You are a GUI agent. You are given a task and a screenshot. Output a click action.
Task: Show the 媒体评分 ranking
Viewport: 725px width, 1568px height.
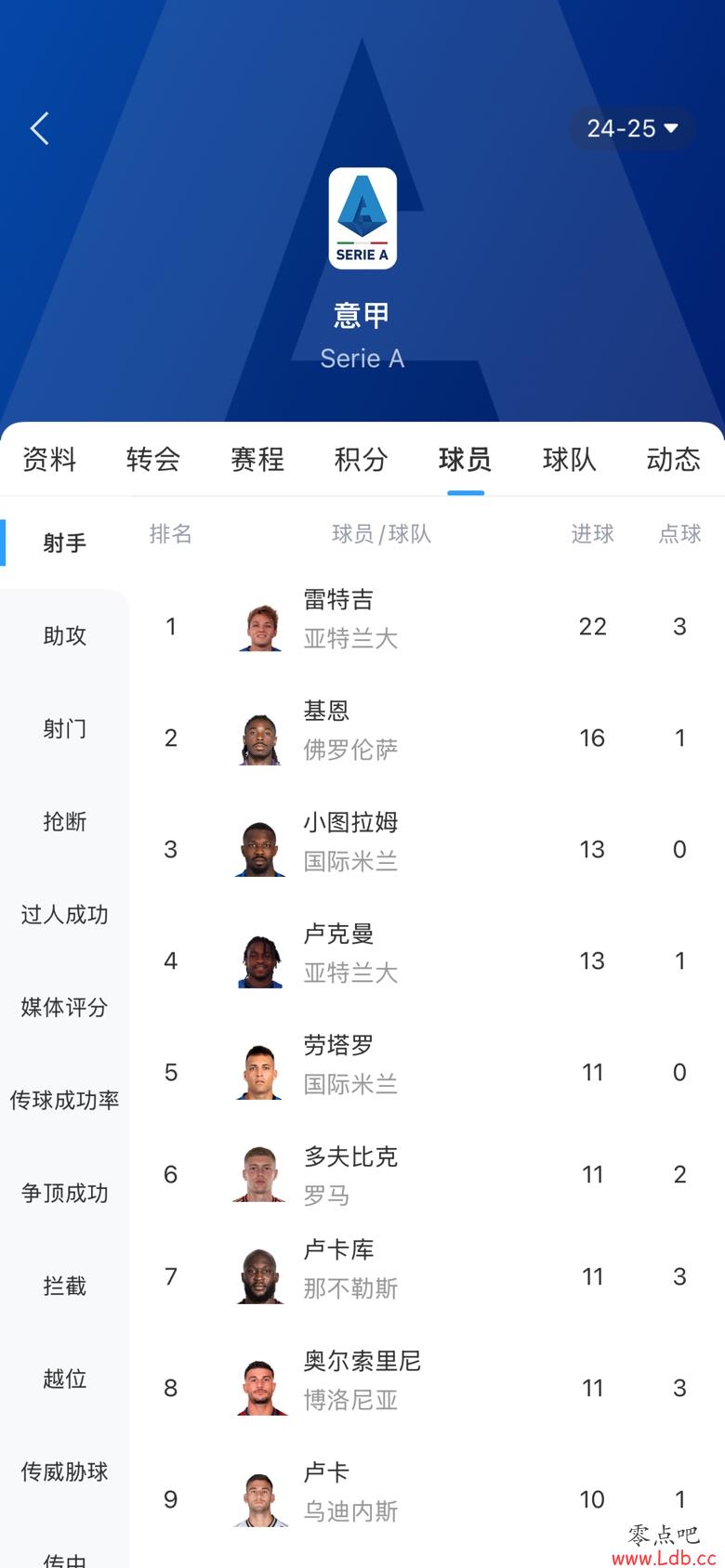(x=65, y=1007)
